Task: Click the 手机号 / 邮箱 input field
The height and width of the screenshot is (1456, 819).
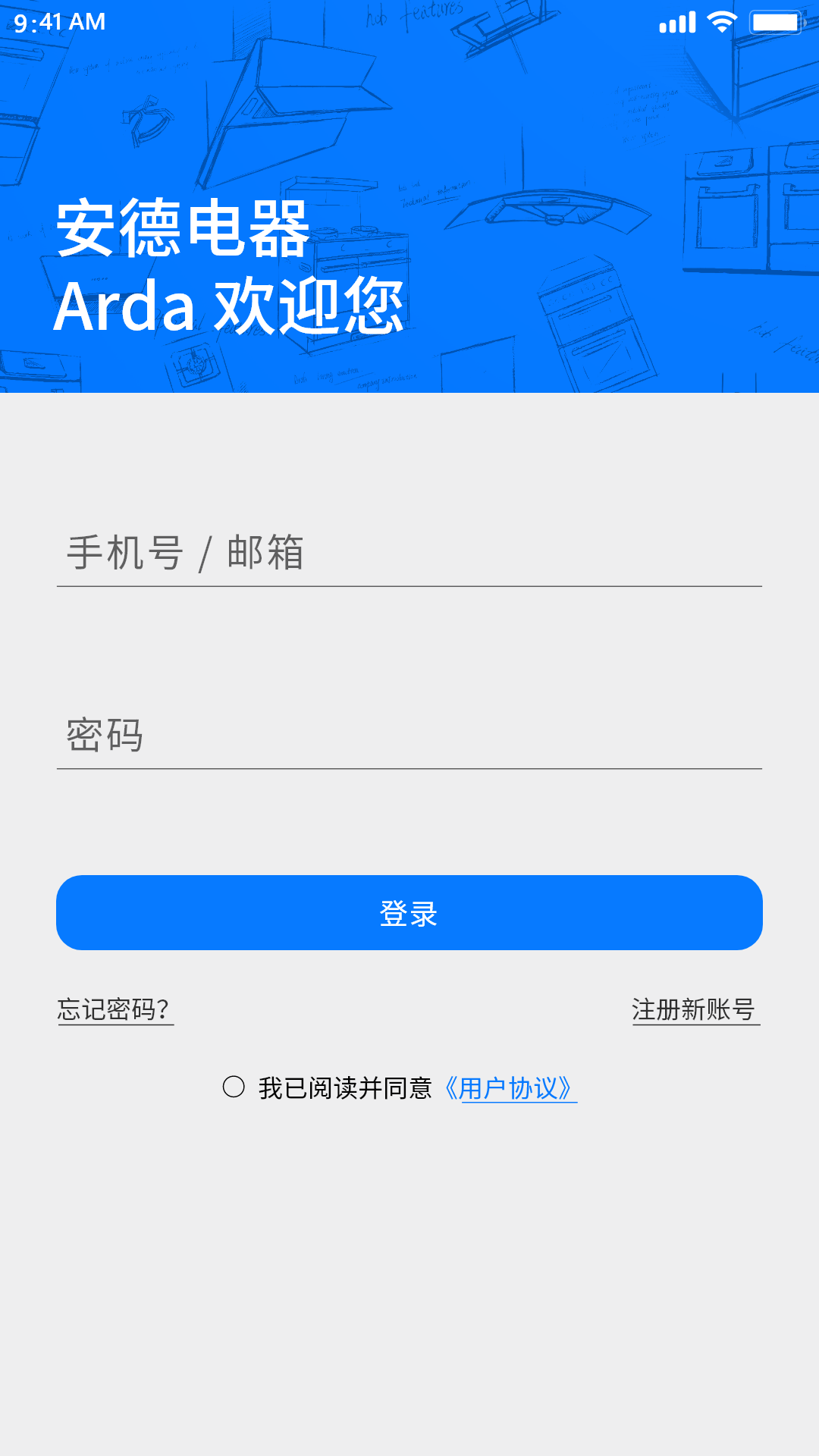Action: [409, 554]
